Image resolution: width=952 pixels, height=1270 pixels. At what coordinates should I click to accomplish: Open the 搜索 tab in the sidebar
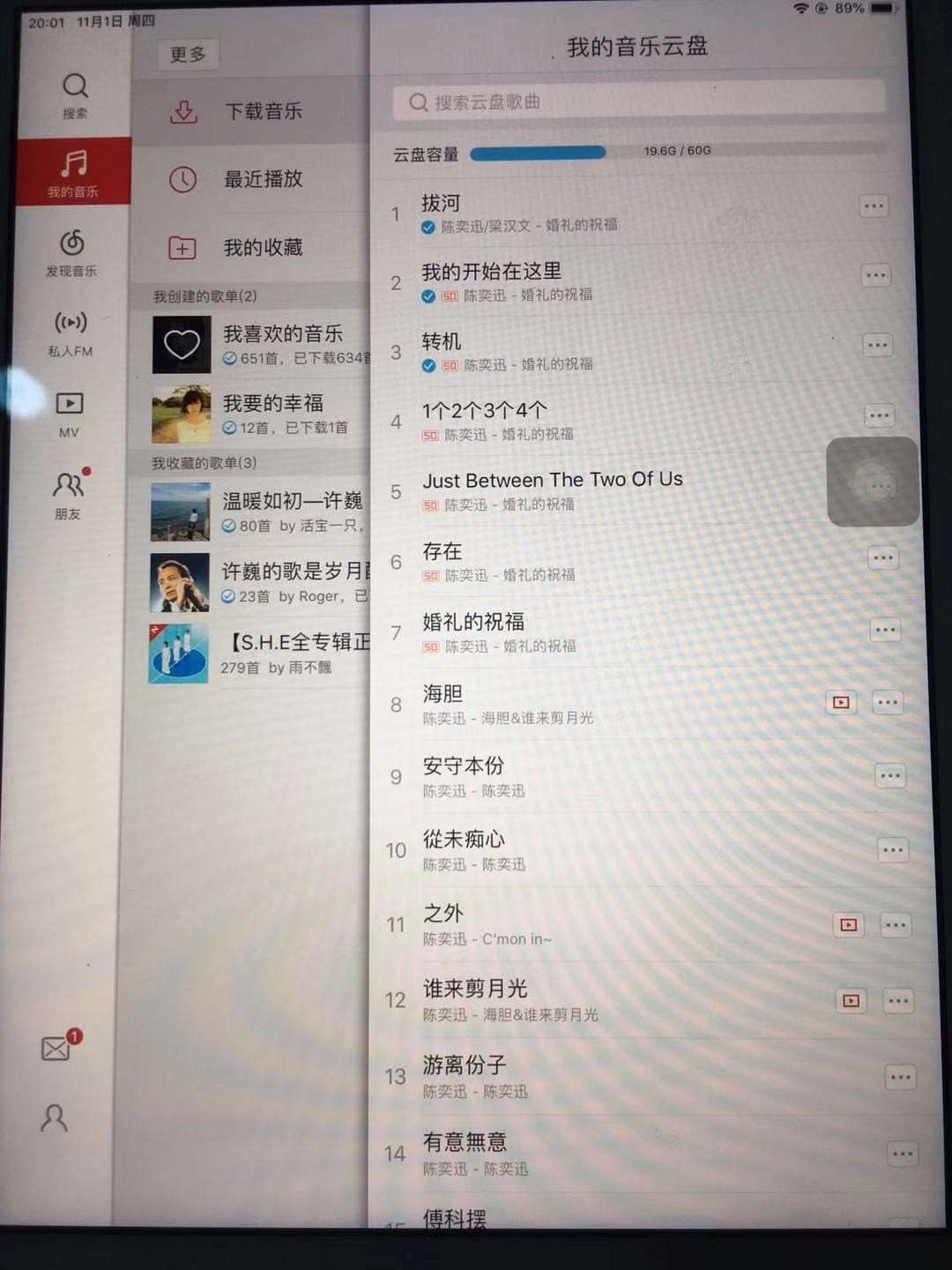pyautogui.click(x=75, y=94)
